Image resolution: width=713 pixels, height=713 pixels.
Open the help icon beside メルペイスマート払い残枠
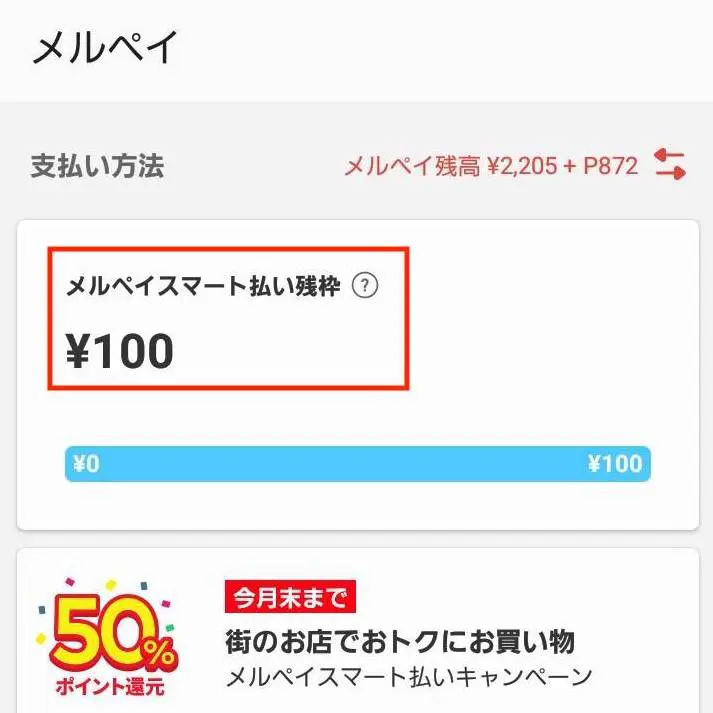[x=367, y=287]
